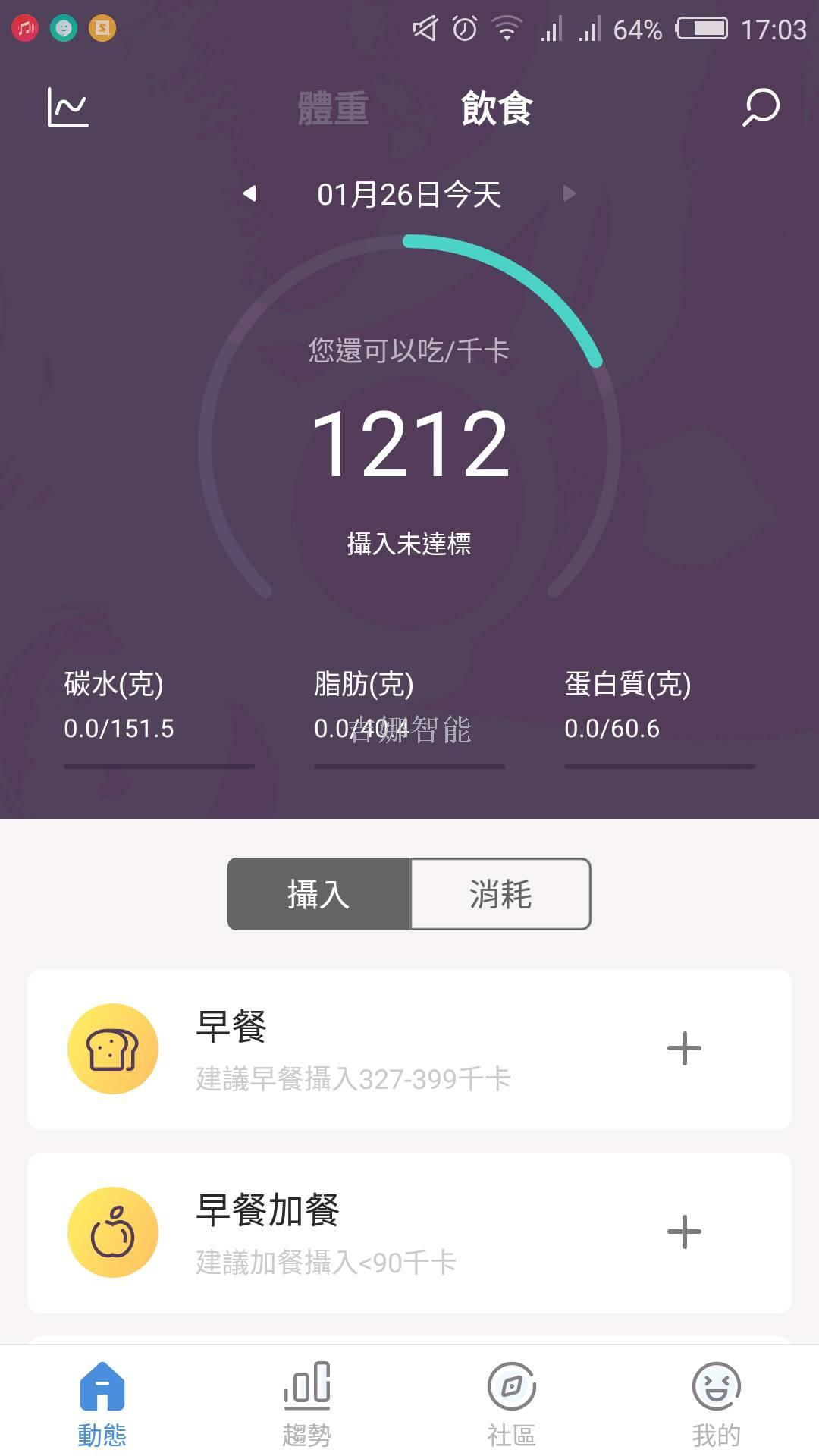
Task: Go to the 我的 bottom tab
Action: pyautogui.click(x=717, y=1403)
